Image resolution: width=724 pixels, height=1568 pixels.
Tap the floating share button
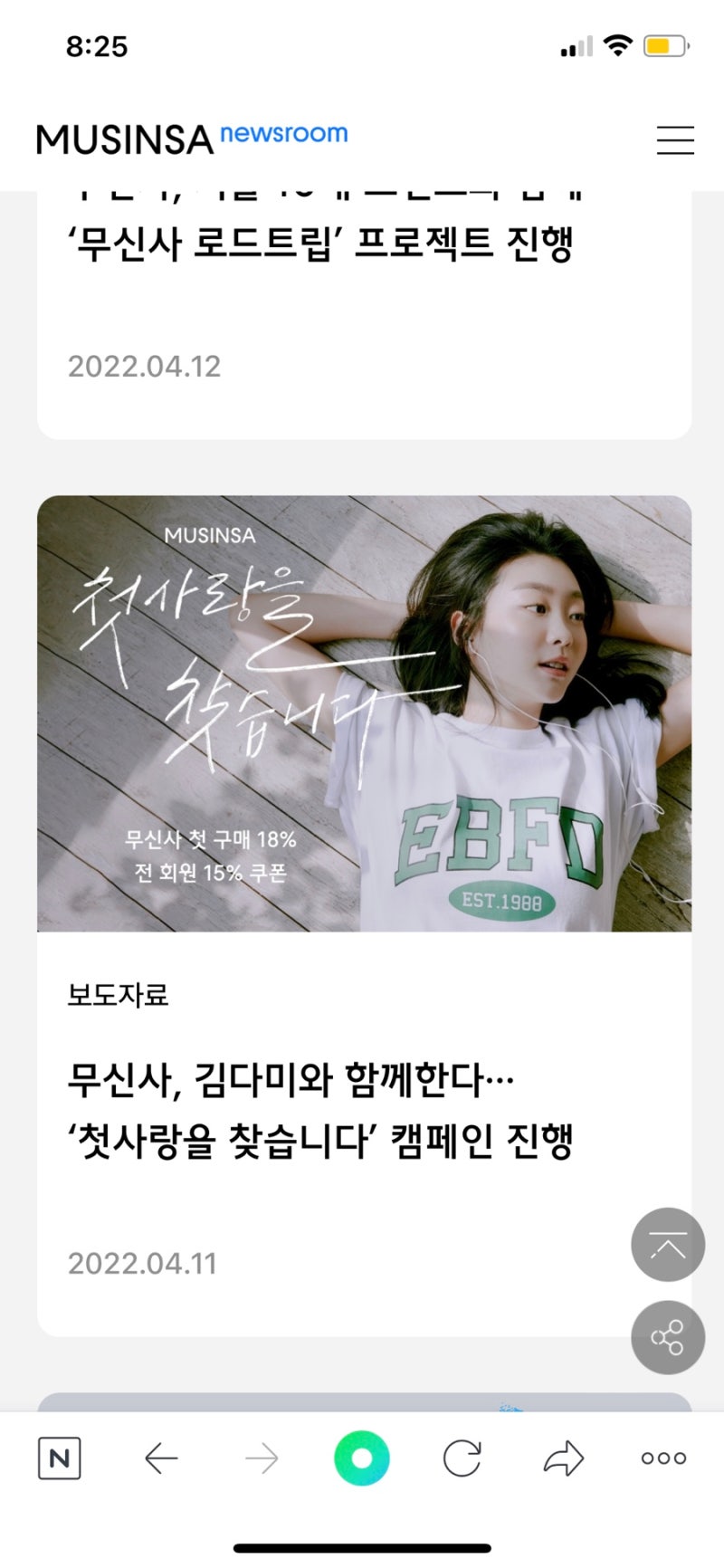click(667, 1338)
